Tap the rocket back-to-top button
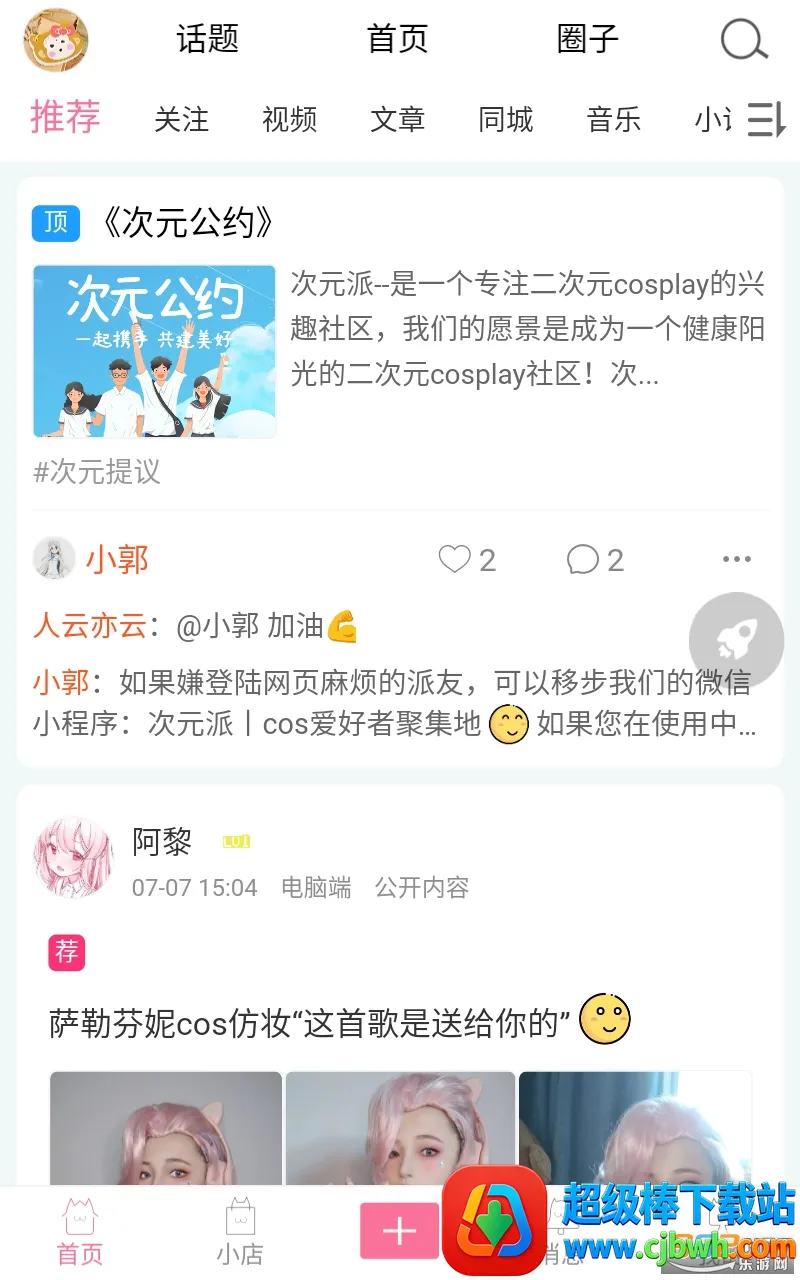Screen dimensions: 800x1280 736,640
